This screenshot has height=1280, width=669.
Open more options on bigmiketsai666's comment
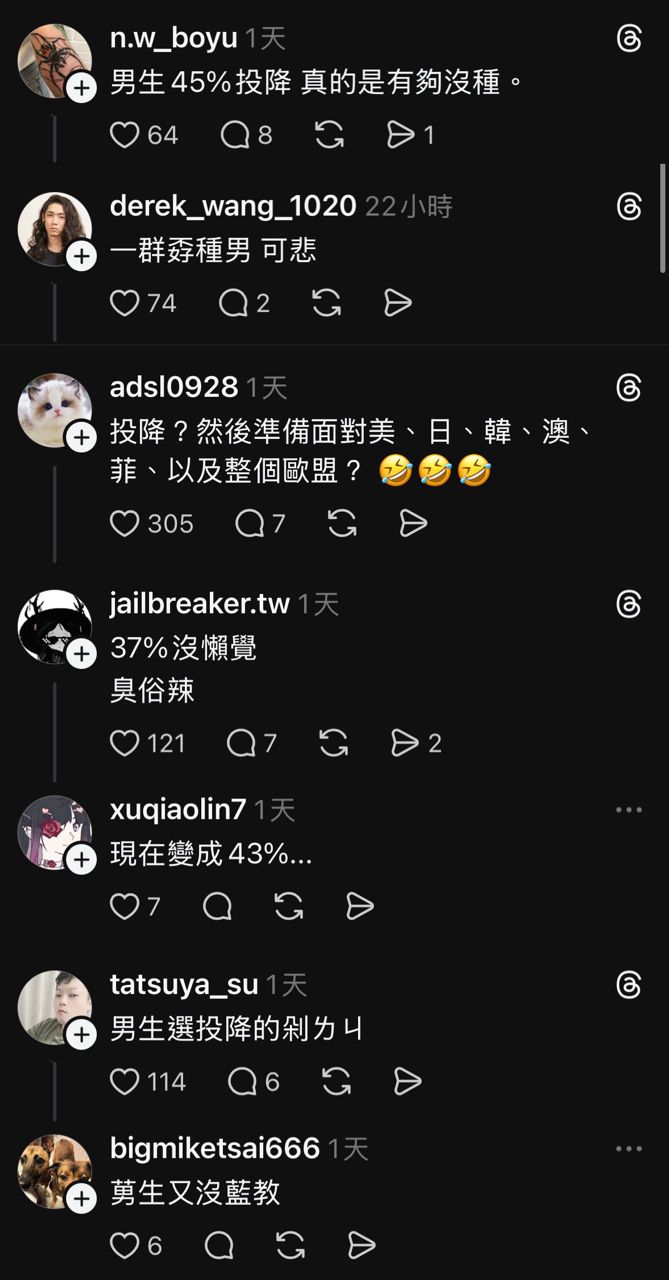coord(629,1149)
